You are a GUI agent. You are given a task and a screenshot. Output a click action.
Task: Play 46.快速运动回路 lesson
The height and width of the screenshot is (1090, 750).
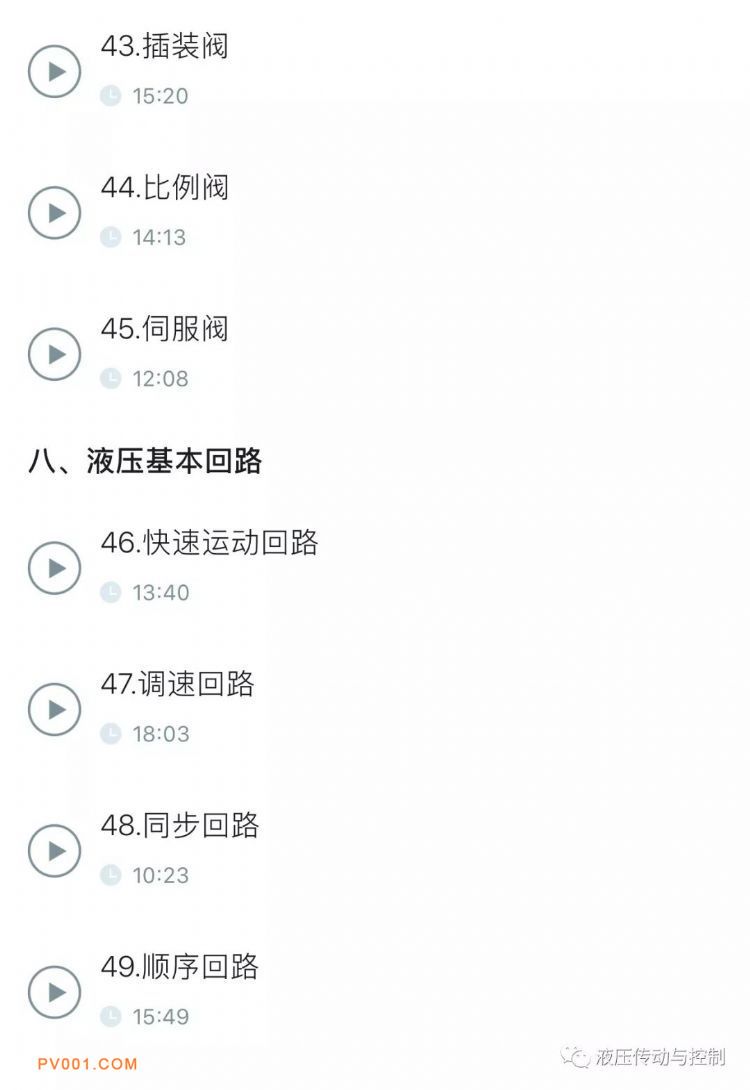click(x=54, y=568)
